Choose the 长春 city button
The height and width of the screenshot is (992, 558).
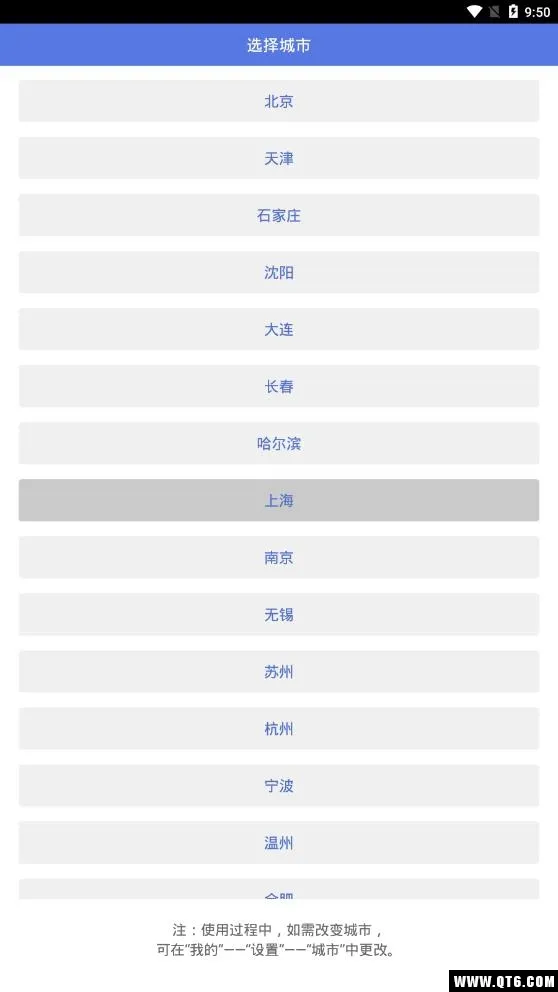coord(279,386)
